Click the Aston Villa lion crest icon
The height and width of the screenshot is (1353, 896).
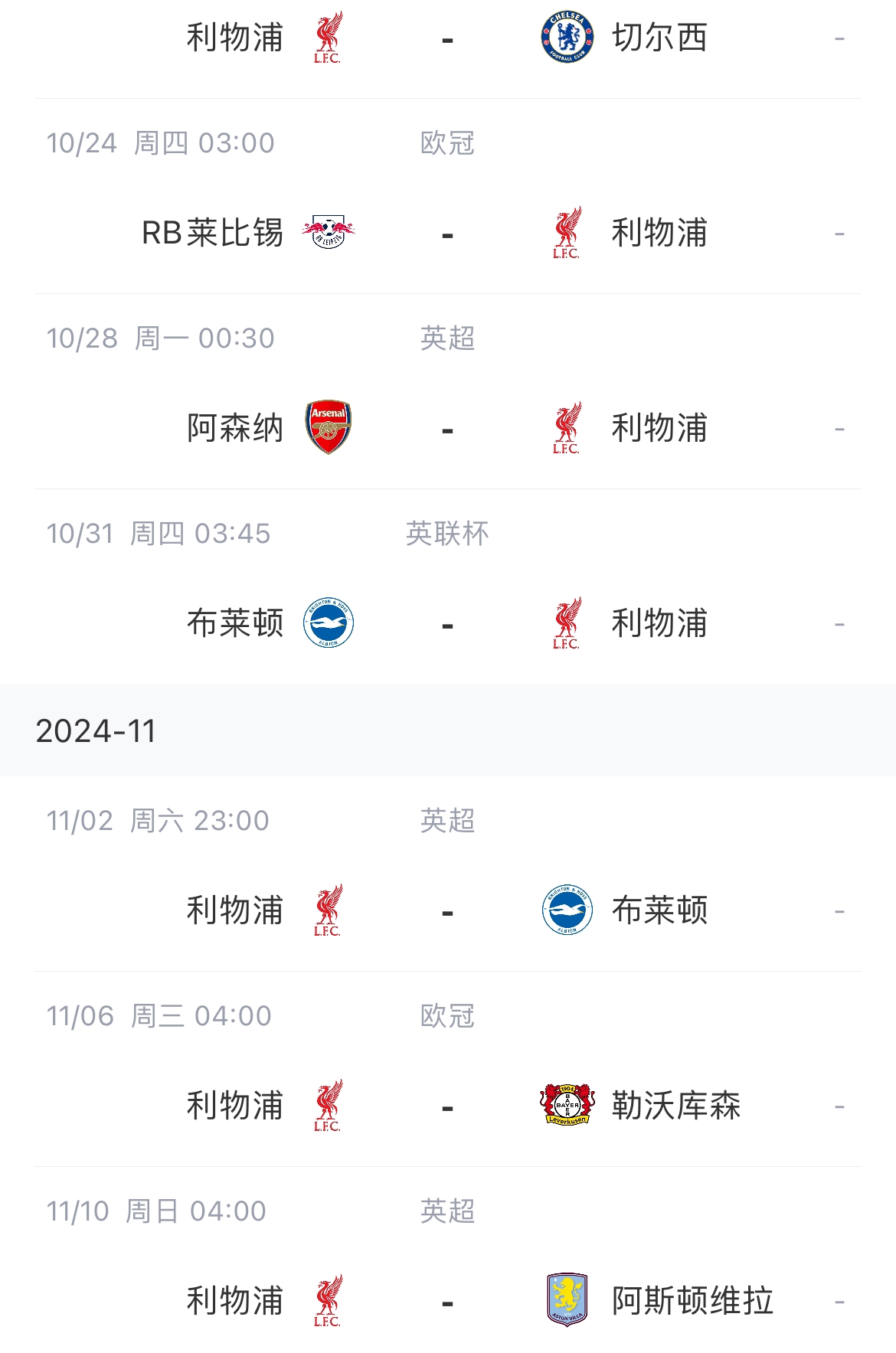(x=567, y=1296)
